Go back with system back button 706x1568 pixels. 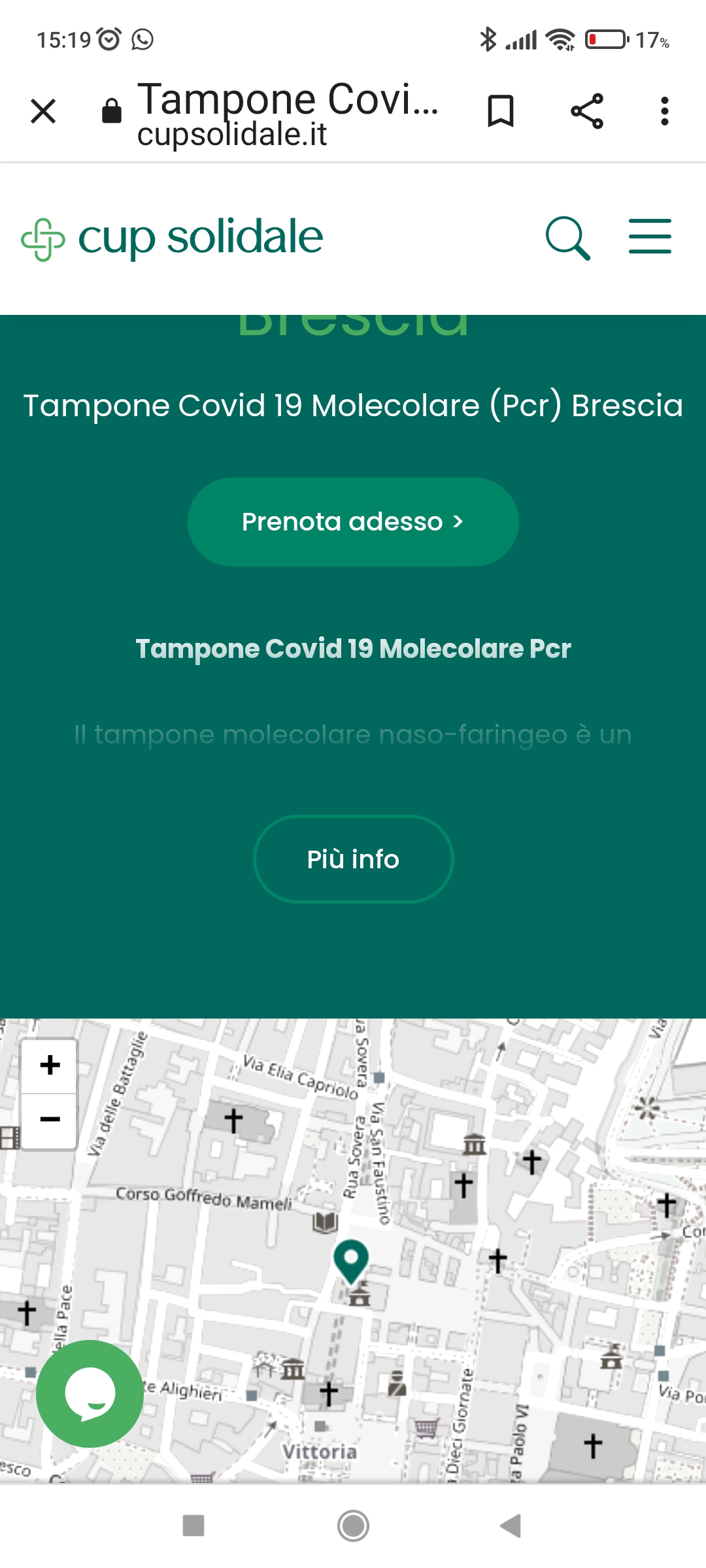511,1526
